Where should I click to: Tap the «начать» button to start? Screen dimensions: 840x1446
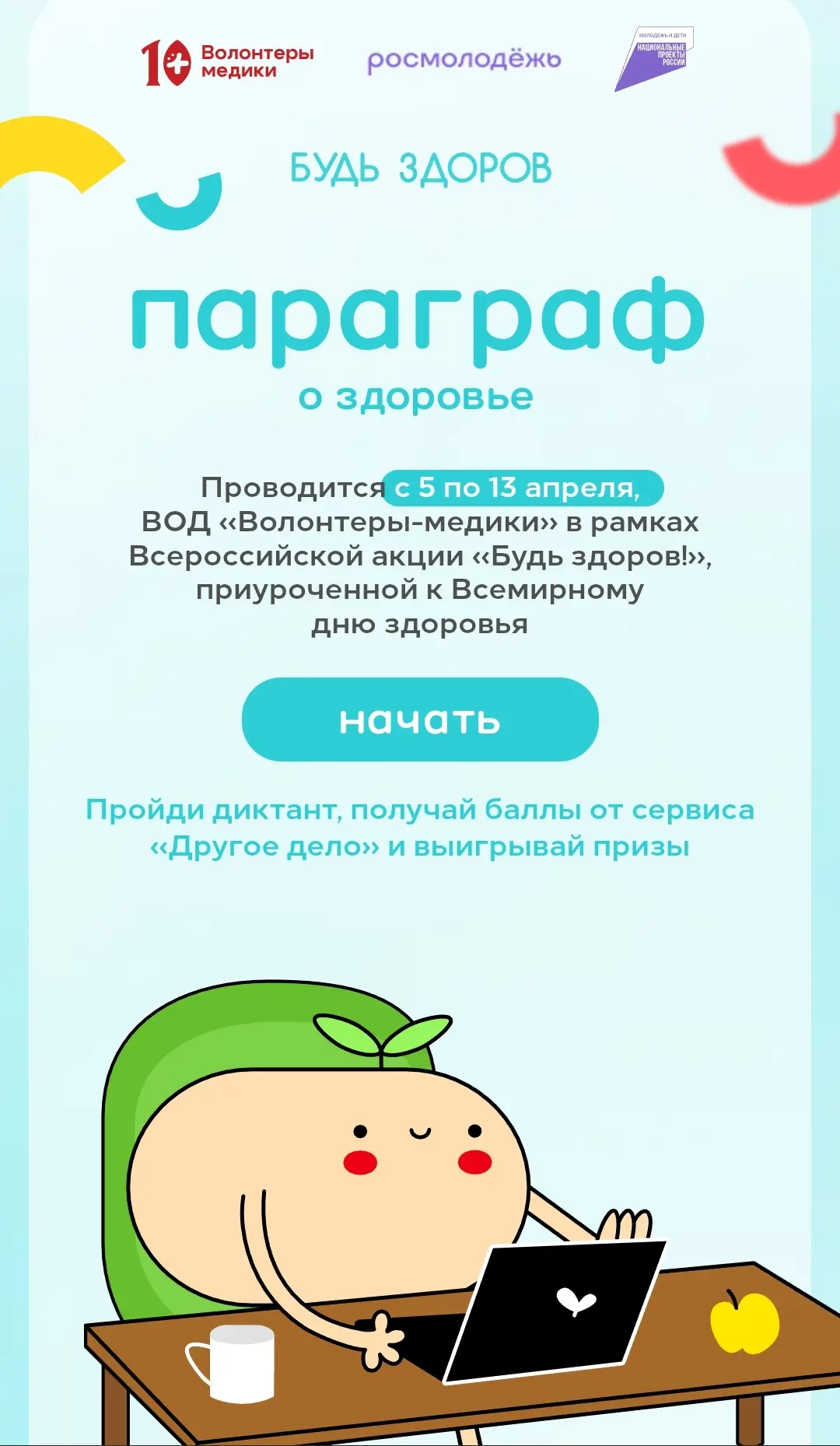coord(420,719)
